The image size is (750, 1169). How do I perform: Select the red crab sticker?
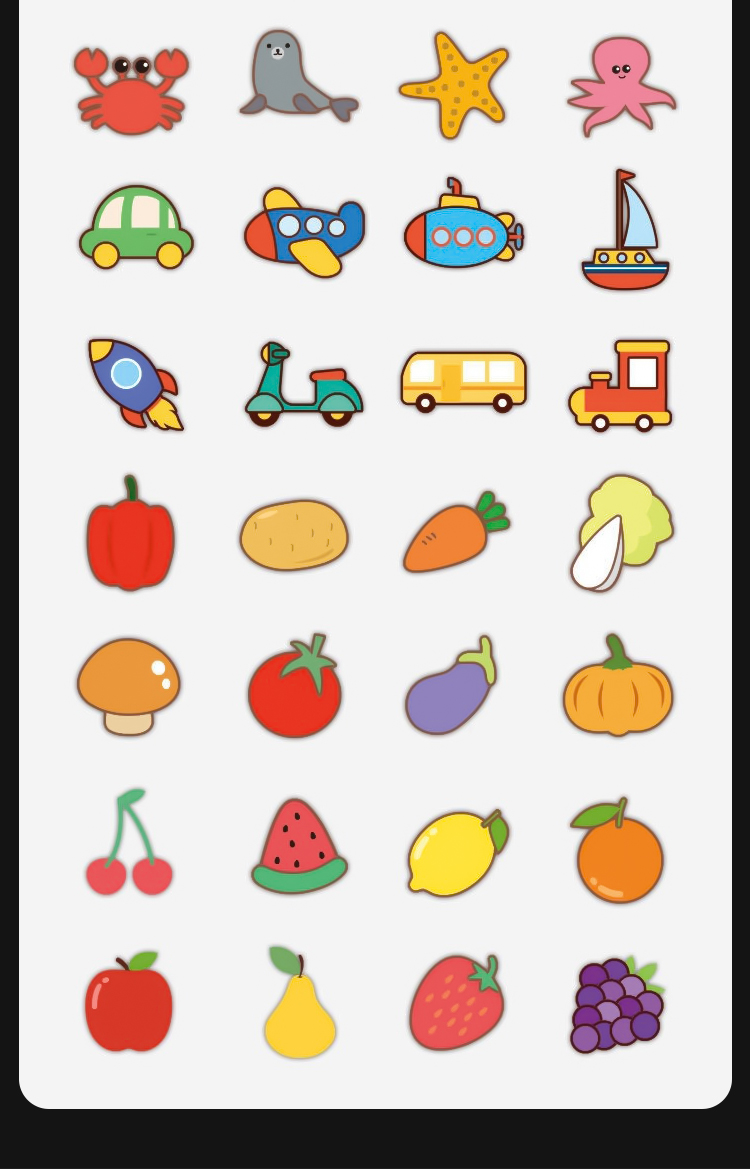tap(130, 90)
